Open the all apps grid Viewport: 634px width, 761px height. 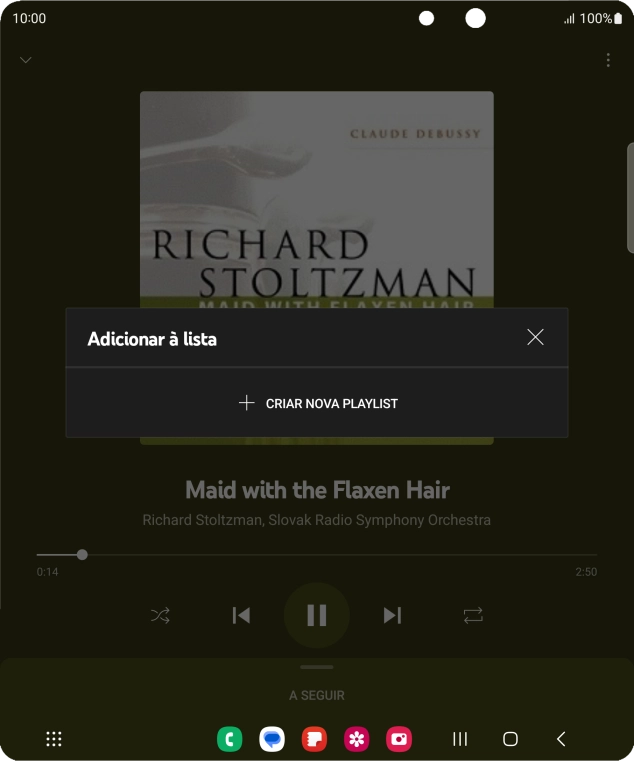click(x=54, y=739)
